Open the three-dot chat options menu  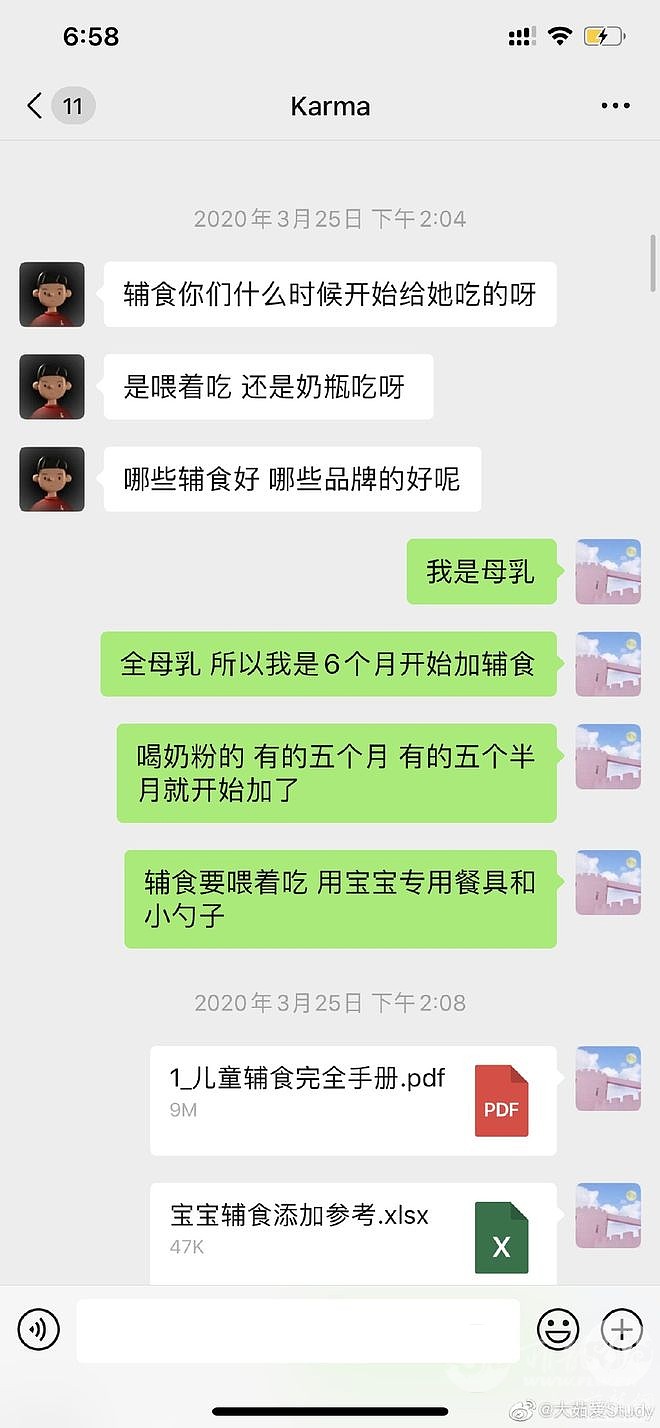pyautogui.click(x=615, y=106)
